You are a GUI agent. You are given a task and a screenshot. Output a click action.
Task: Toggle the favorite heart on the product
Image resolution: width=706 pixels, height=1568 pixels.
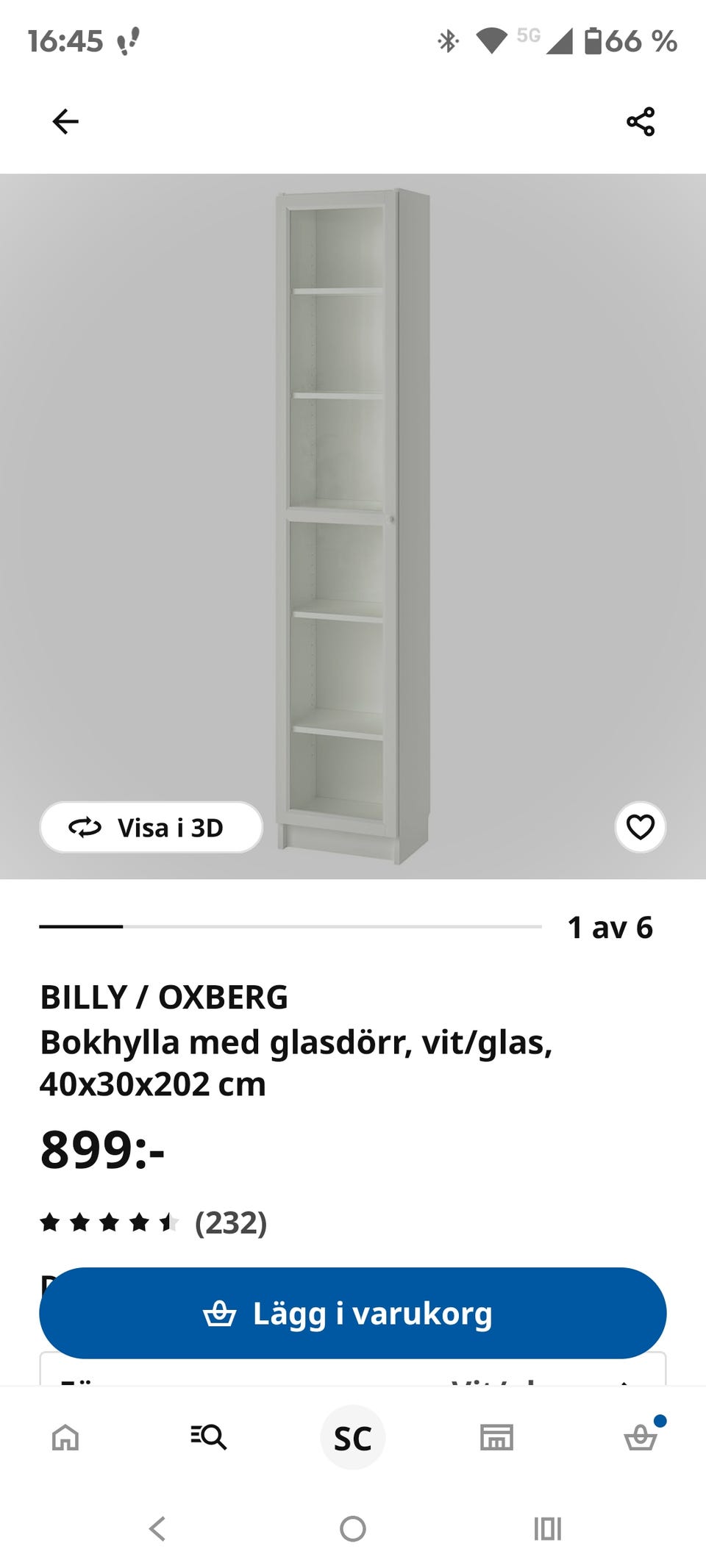(639, 827)
